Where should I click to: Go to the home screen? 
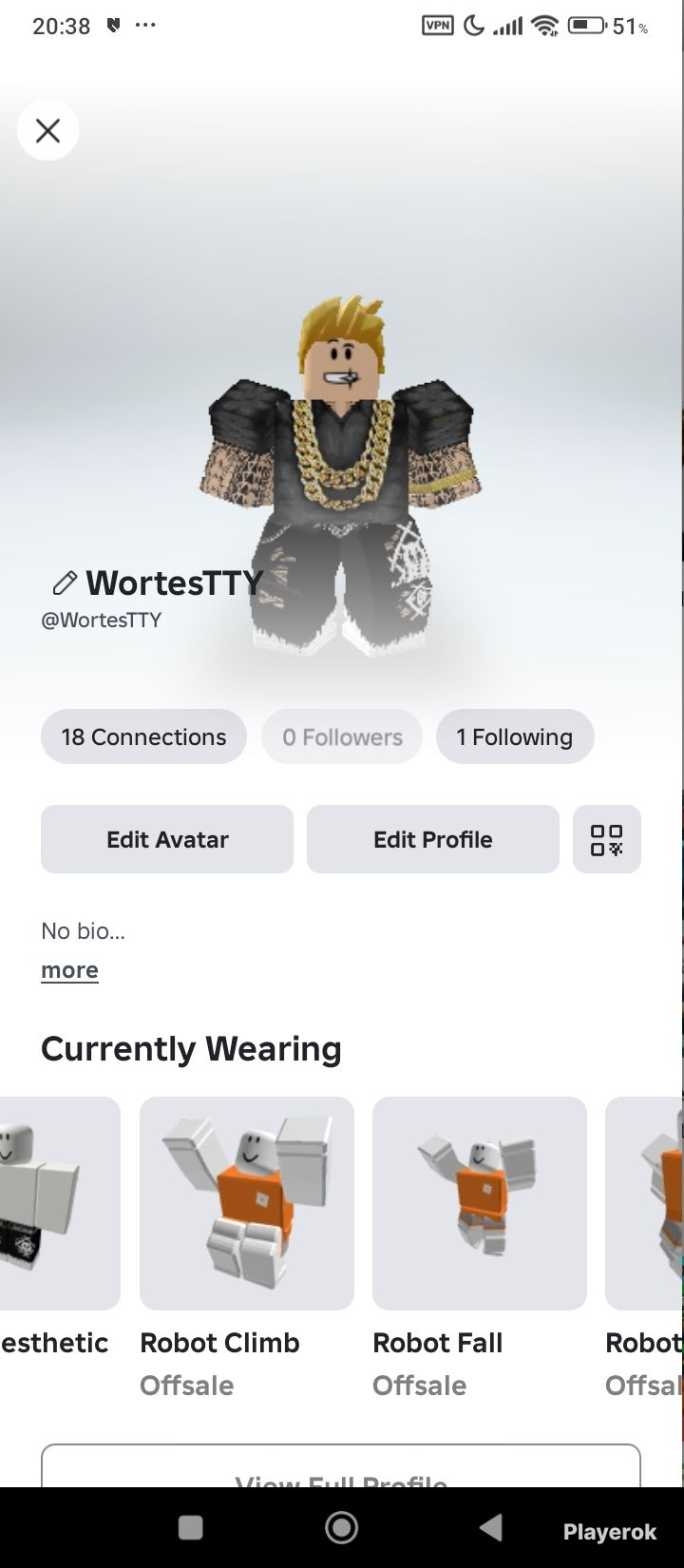341,1527
